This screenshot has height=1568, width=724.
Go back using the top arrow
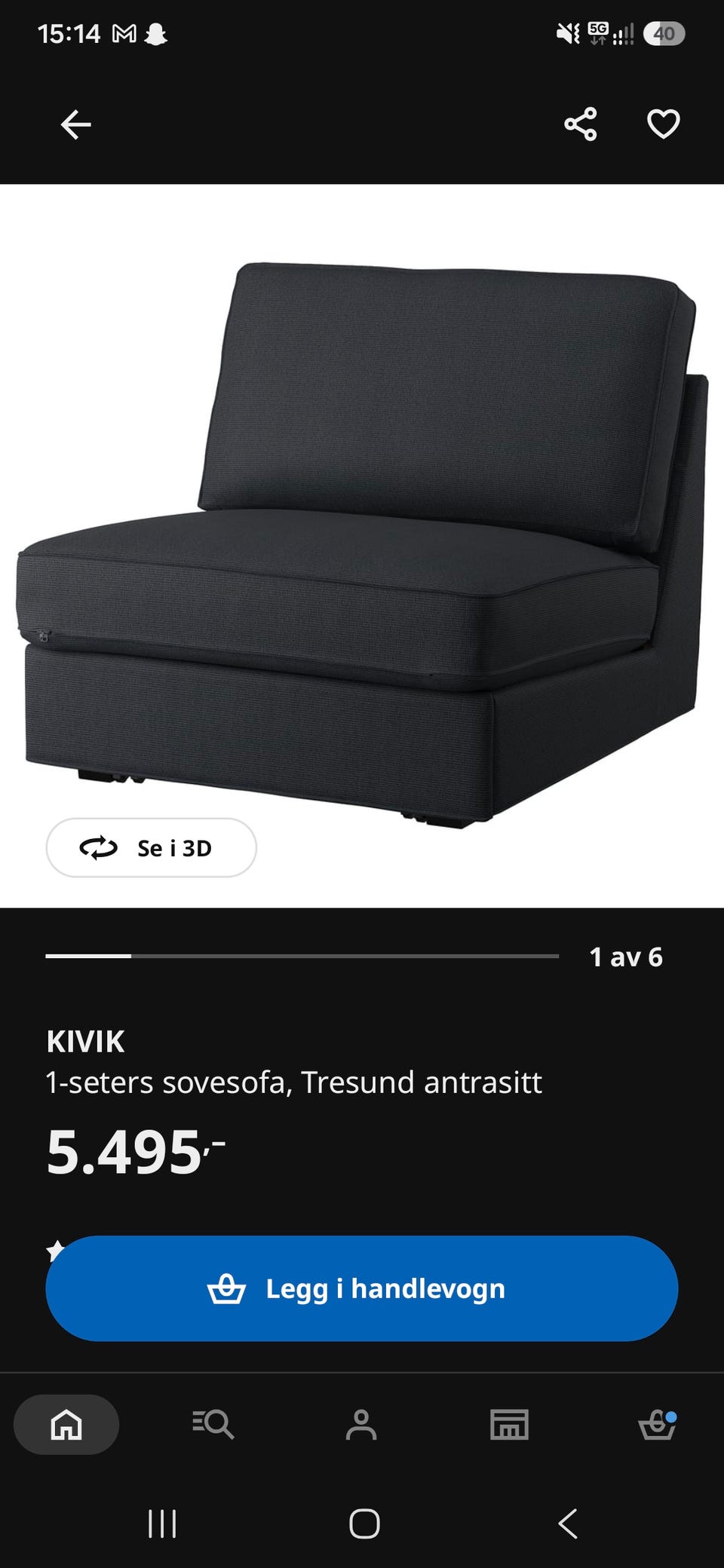coord(75,124)
